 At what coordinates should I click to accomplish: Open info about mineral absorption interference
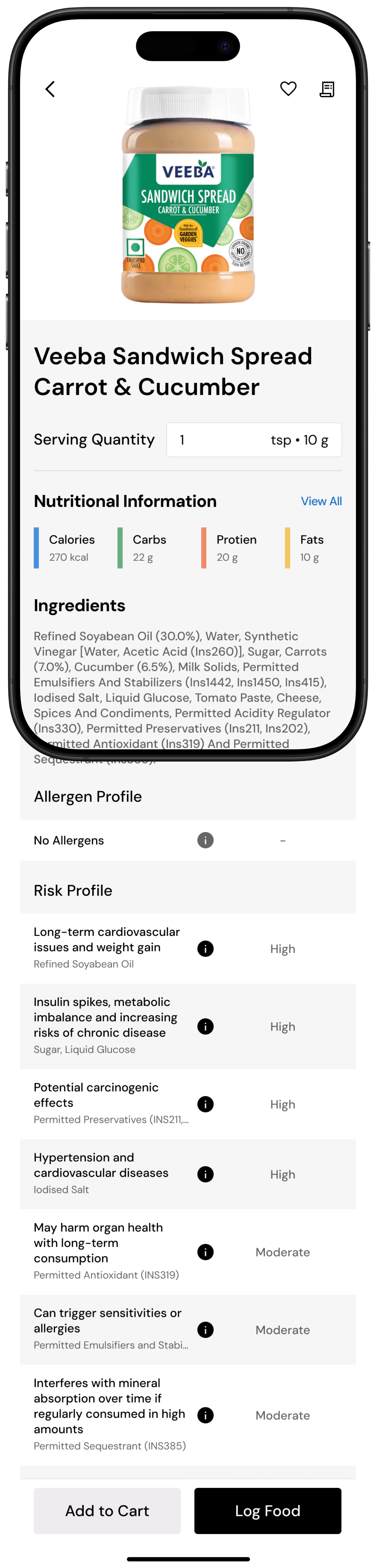(206, 1415)
